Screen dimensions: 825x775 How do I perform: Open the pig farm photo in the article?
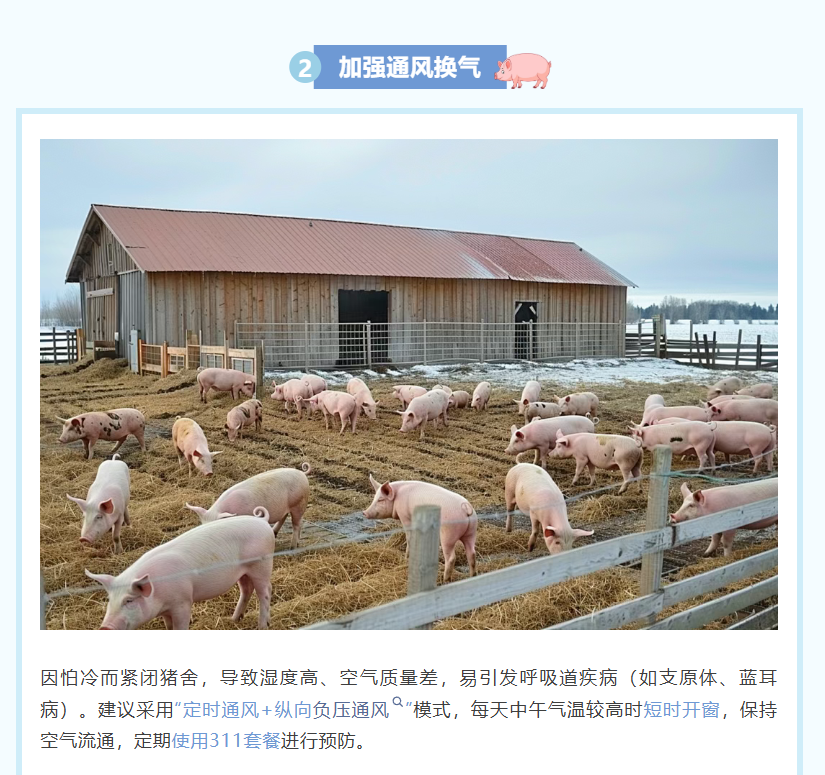click(x=408, y=384)
